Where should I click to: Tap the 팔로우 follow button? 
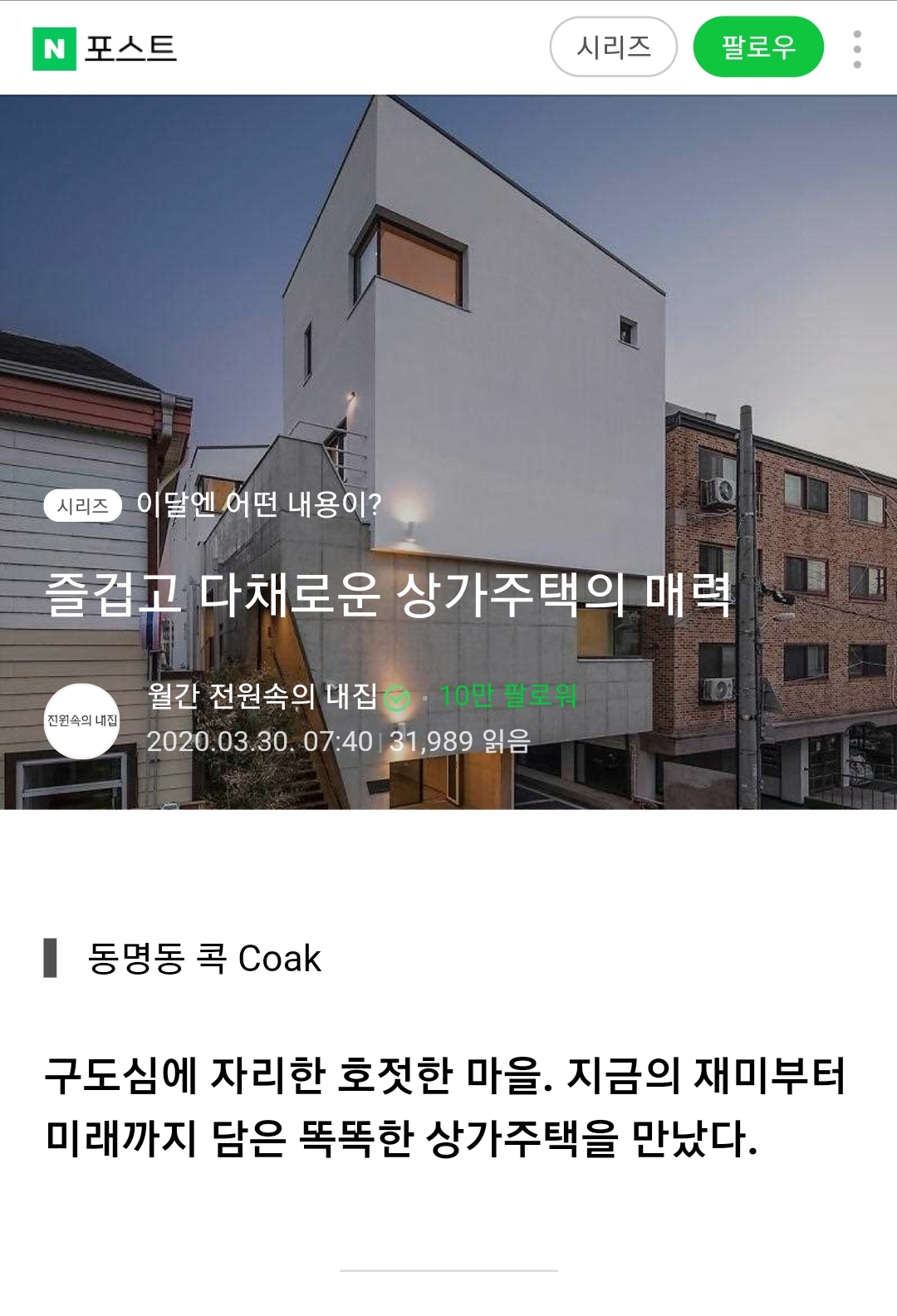point(757,47)
